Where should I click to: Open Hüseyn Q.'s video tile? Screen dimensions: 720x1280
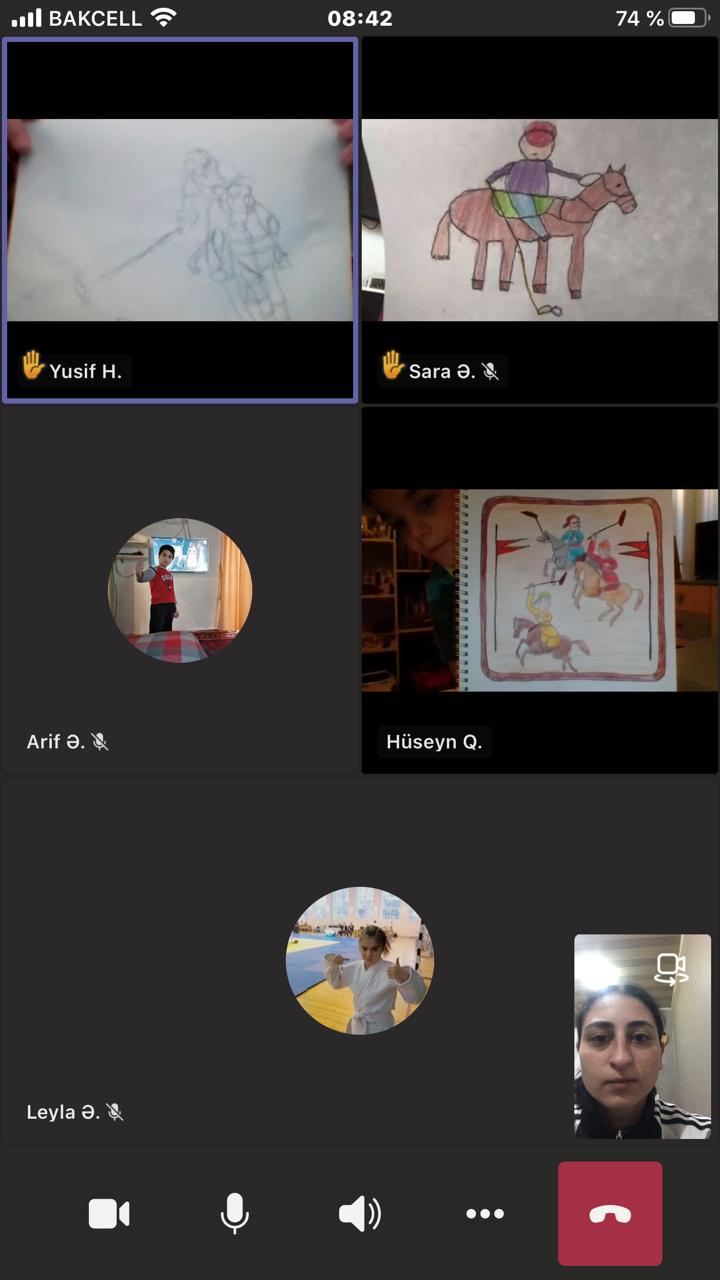tap(540, 590)
